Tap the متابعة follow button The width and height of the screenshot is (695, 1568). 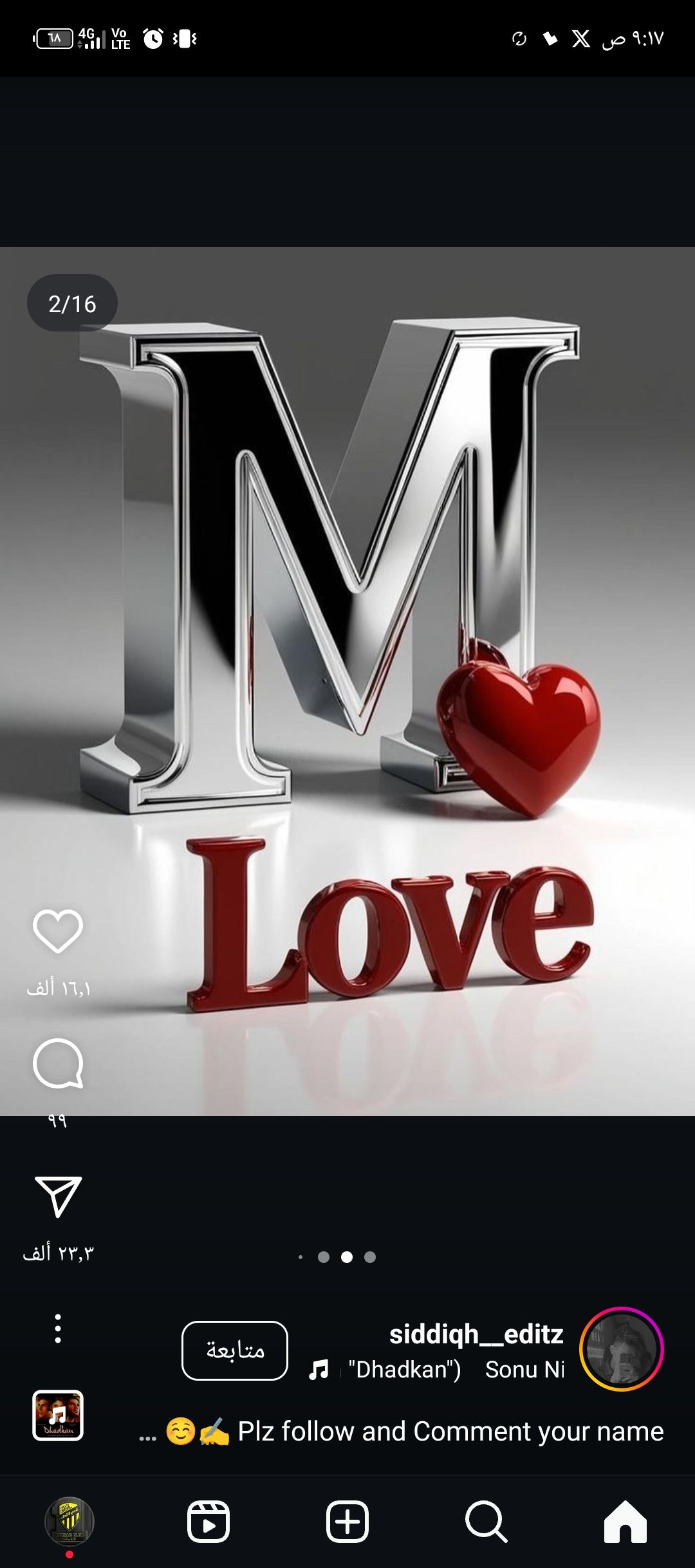pos(235,1350)
